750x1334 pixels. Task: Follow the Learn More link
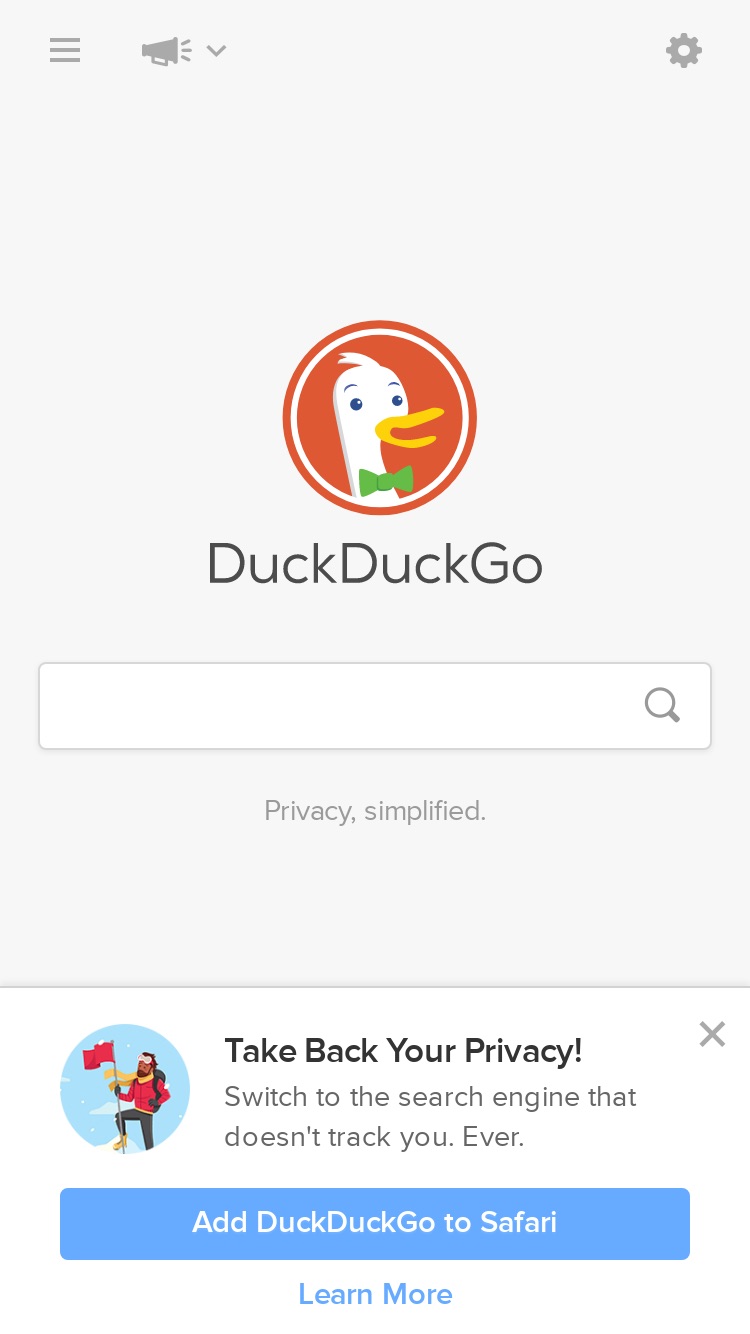coord(375,1294)
